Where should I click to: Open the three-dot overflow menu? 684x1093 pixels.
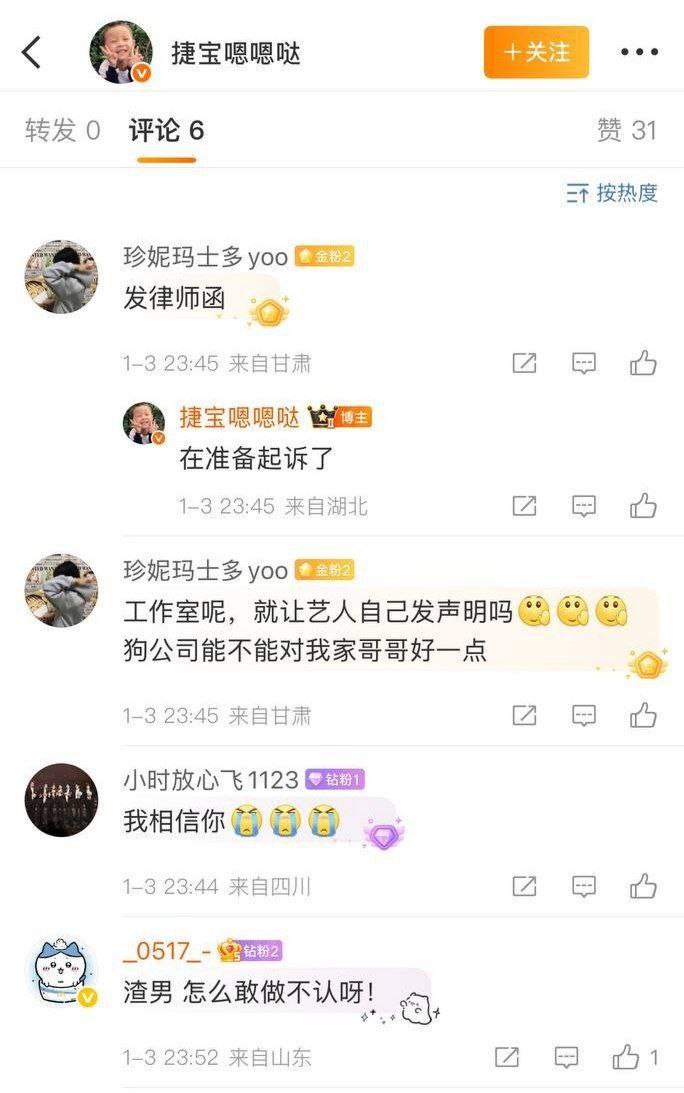pos(639,52)
